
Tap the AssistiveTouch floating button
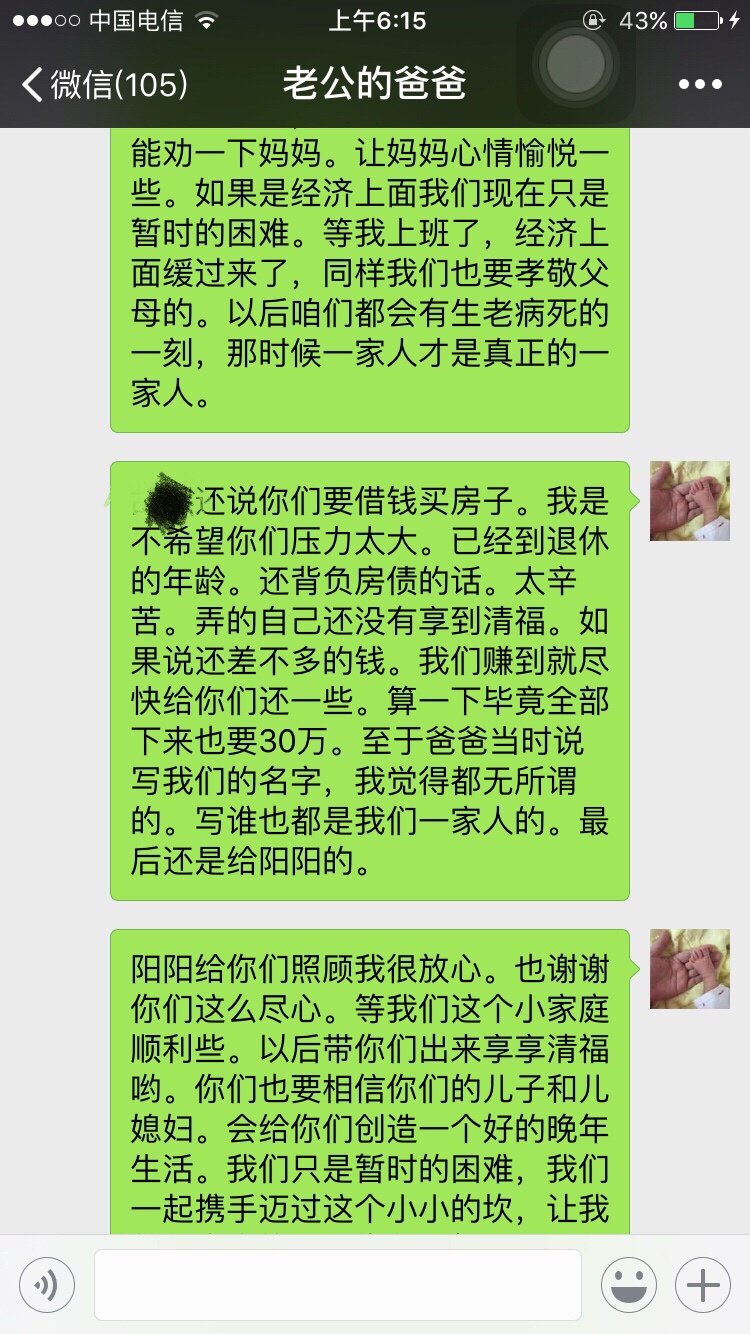(577, 63)
